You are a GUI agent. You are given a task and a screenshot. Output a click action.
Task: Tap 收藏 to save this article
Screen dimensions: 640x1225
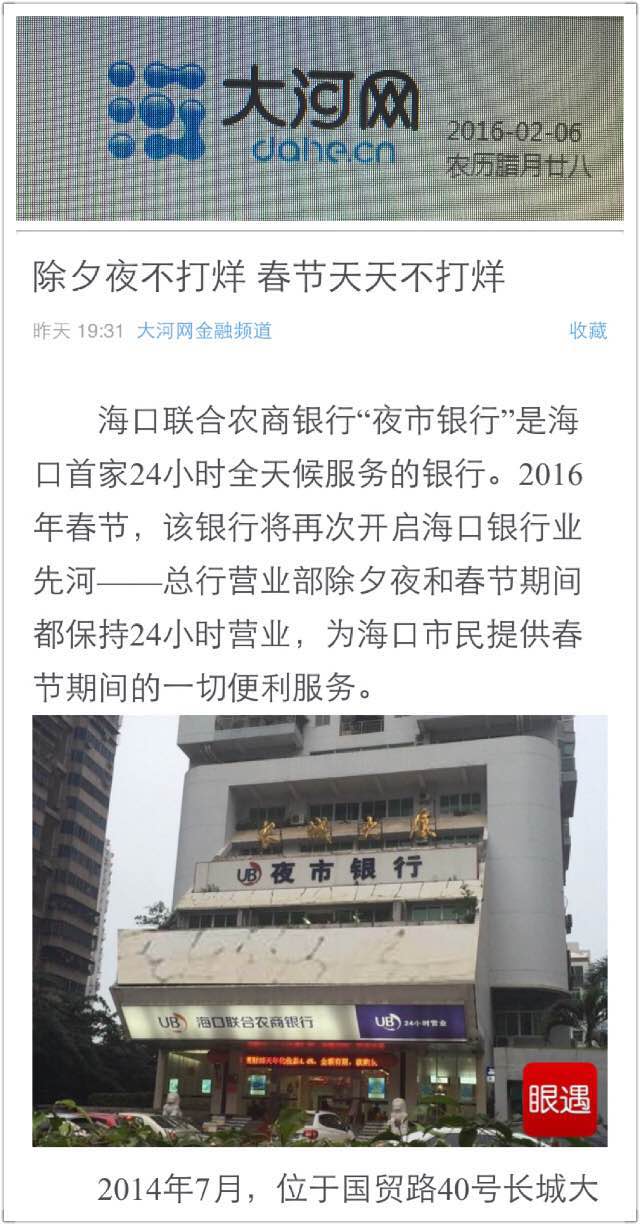[x=588, y=331]
